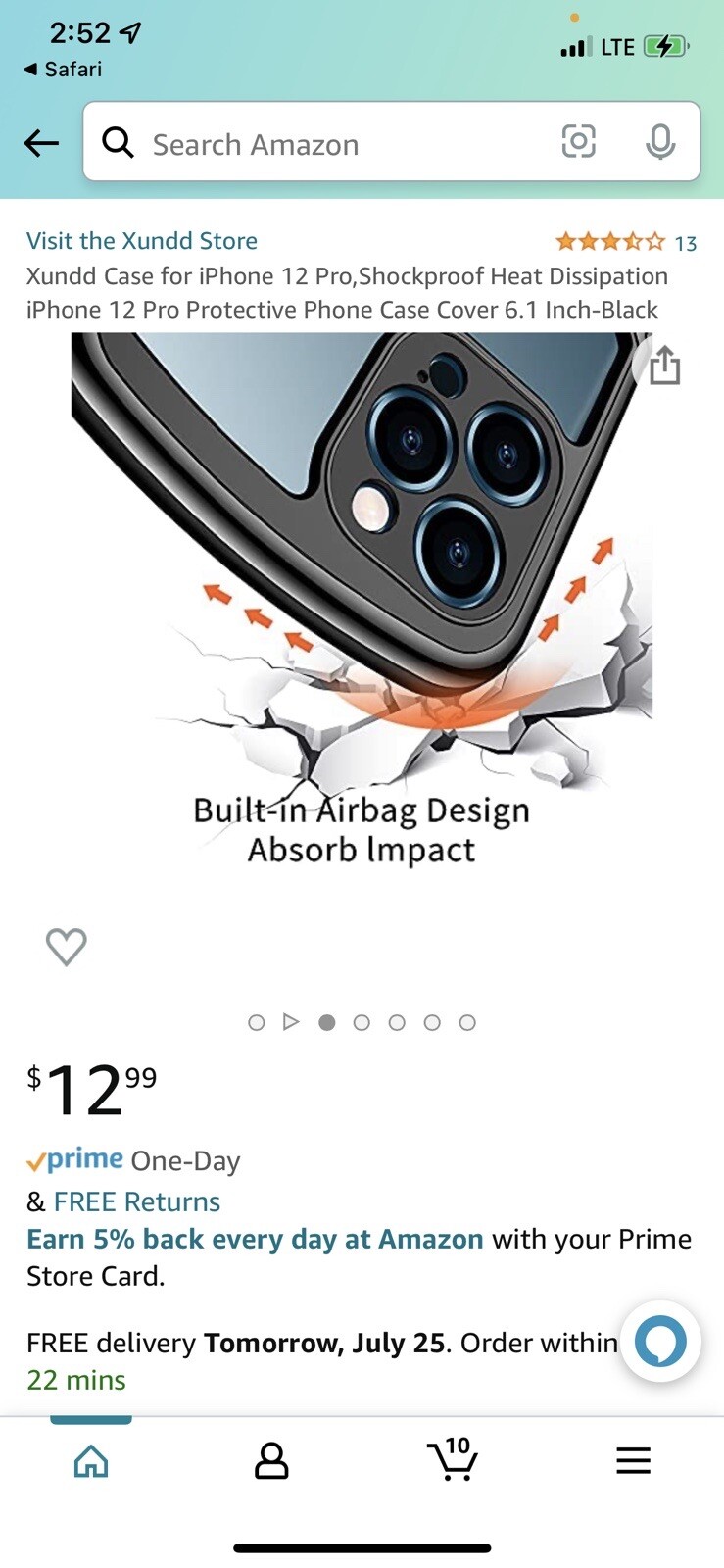724x1568 pixels.
Task: Open the camera scan search icon
Action: click(578, 142)
